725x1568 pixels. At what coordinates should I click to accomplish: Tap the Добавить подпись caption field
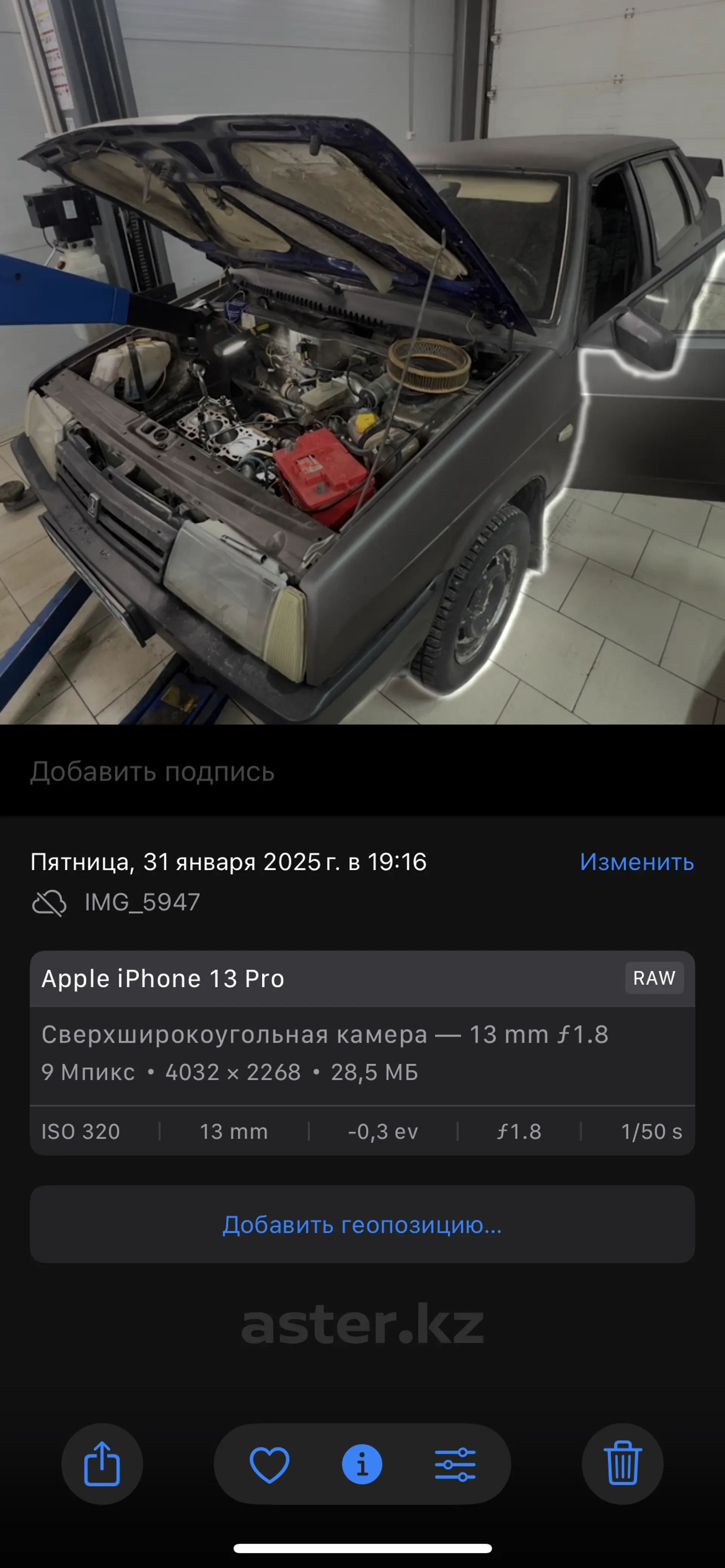[362, 771]
